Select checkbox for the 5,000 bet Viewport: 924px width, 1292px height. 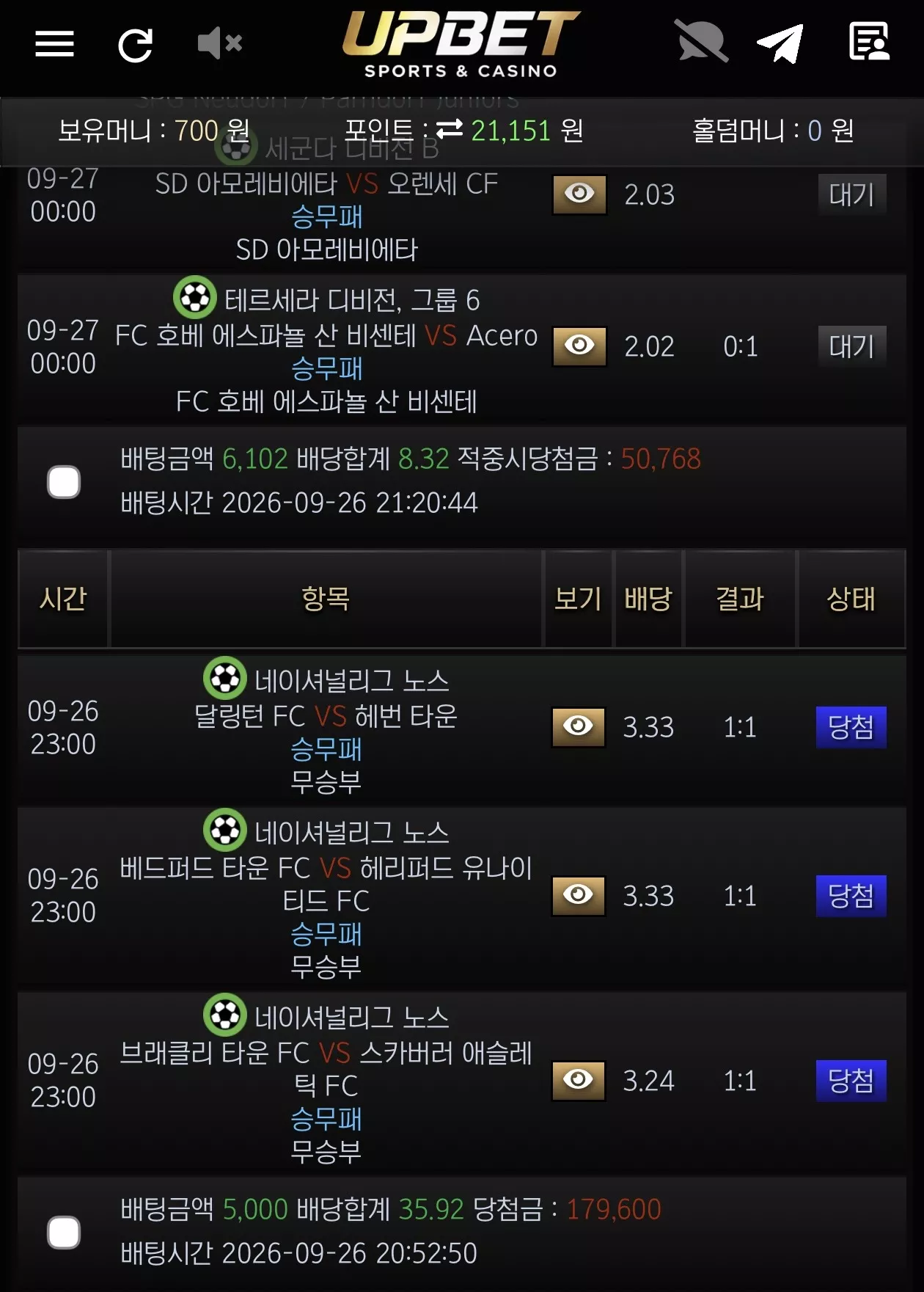64,1233
